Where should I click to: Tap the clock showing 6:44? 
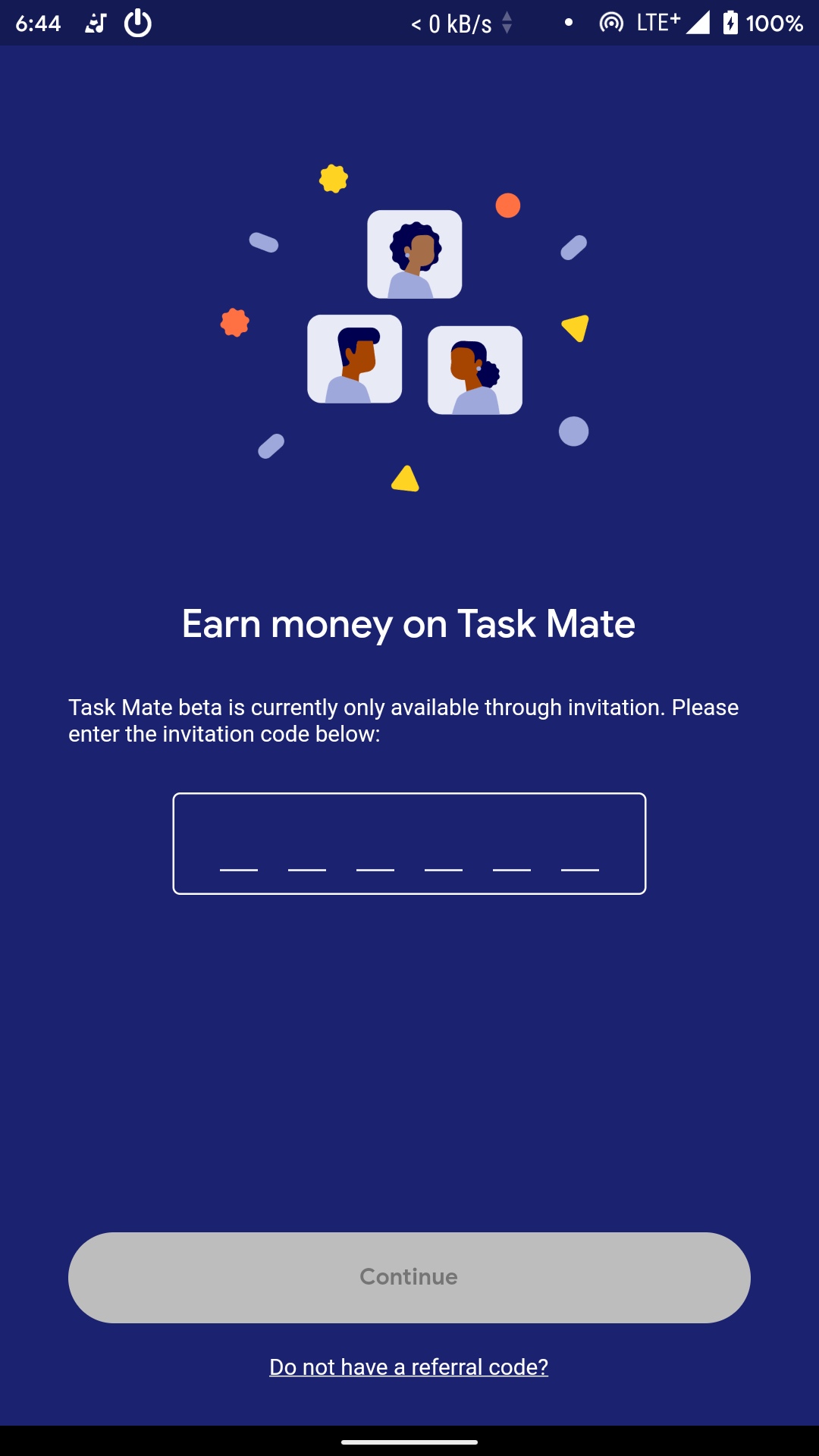pos(36,23)
